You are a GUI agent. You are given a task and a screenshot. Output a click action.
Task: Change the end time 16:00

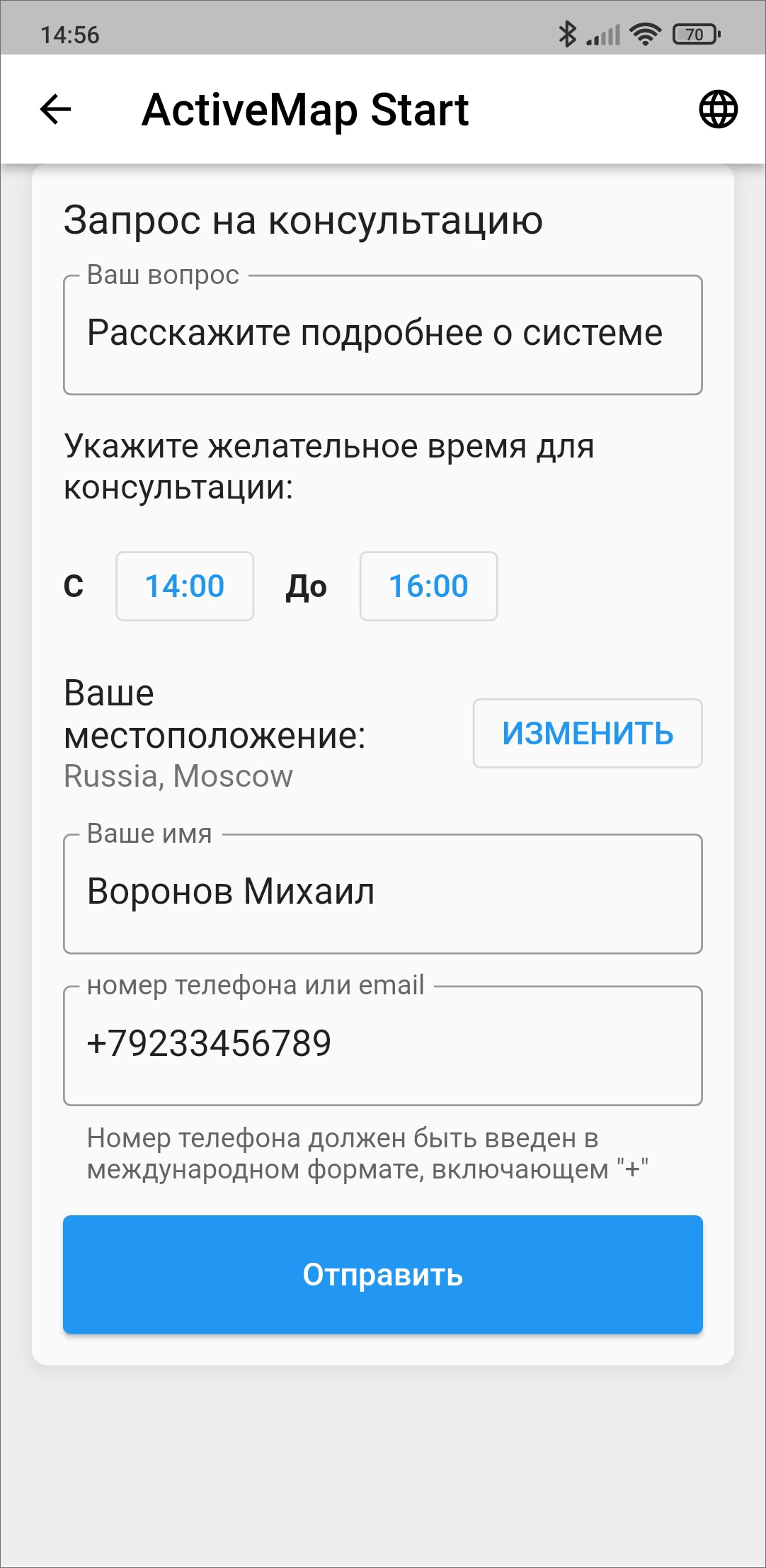[428, 586]
